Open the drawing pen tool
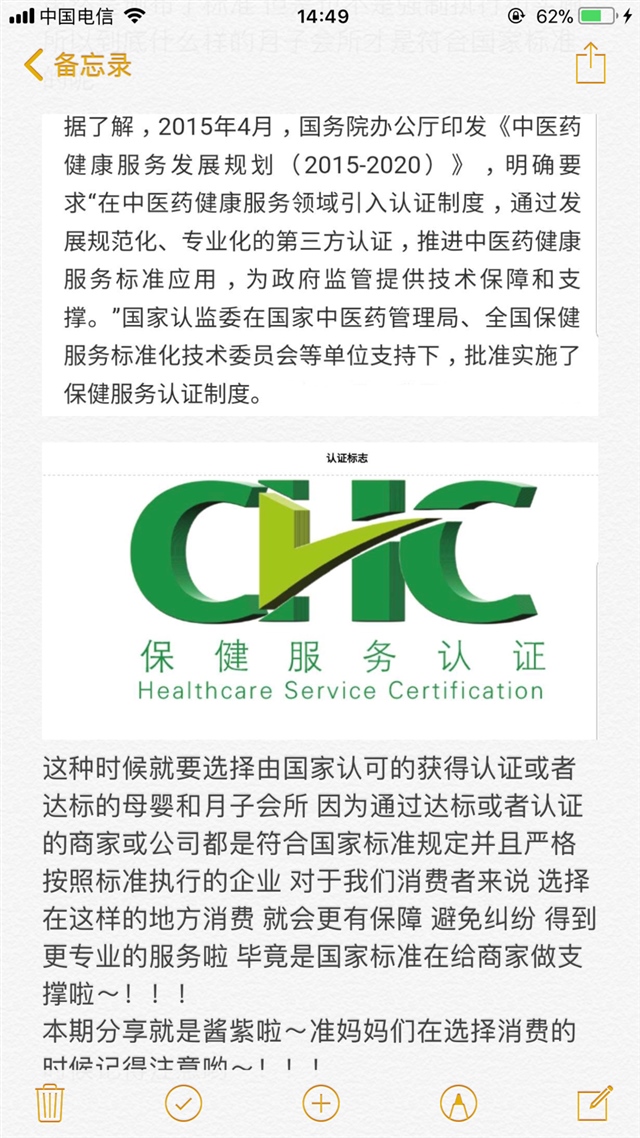The image size is (640, 1138). (x=458, y=1103)
